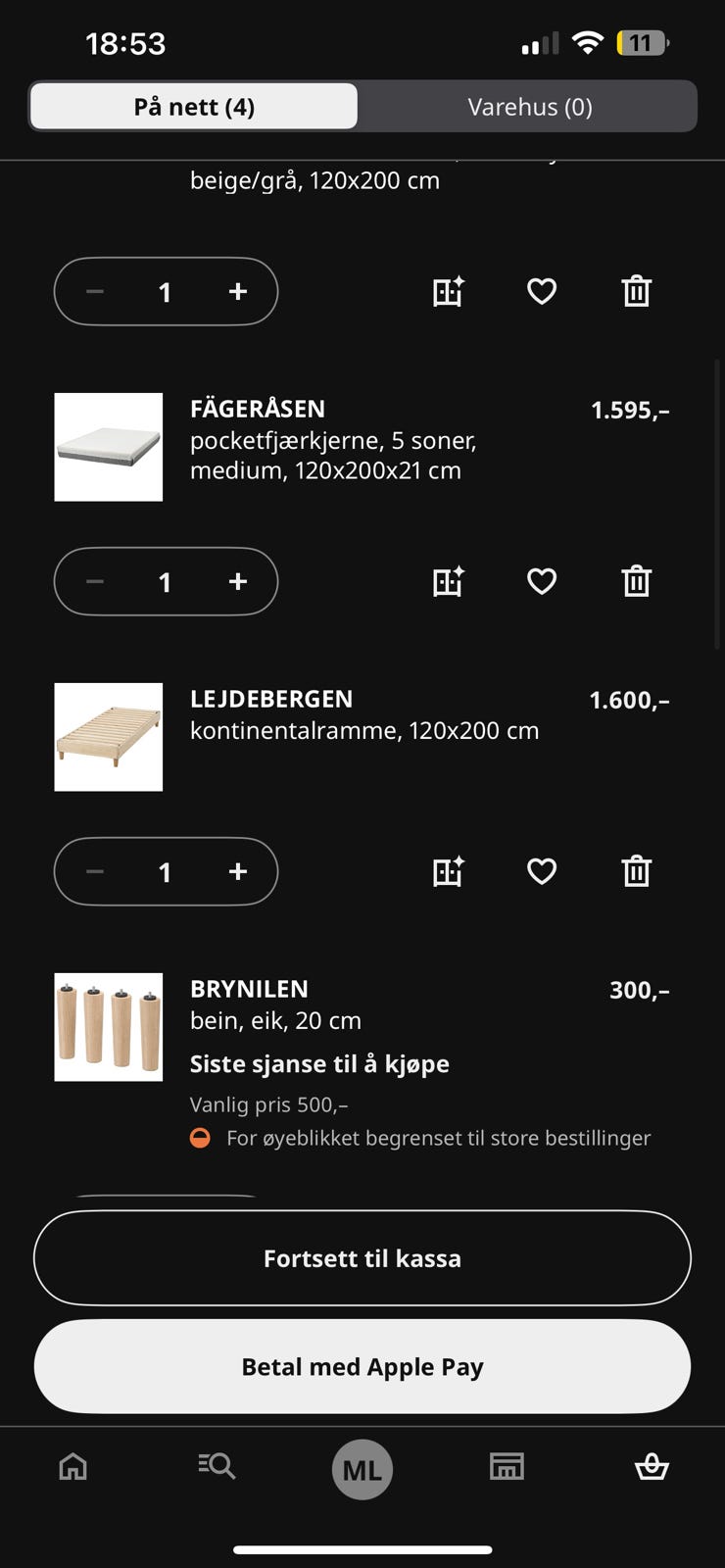Image resolution: width=725 pixels, height=1568 pixels.
Task: Decrease FÄGERÅSEN quantity with the minus control
Action: tap(95, 581)
